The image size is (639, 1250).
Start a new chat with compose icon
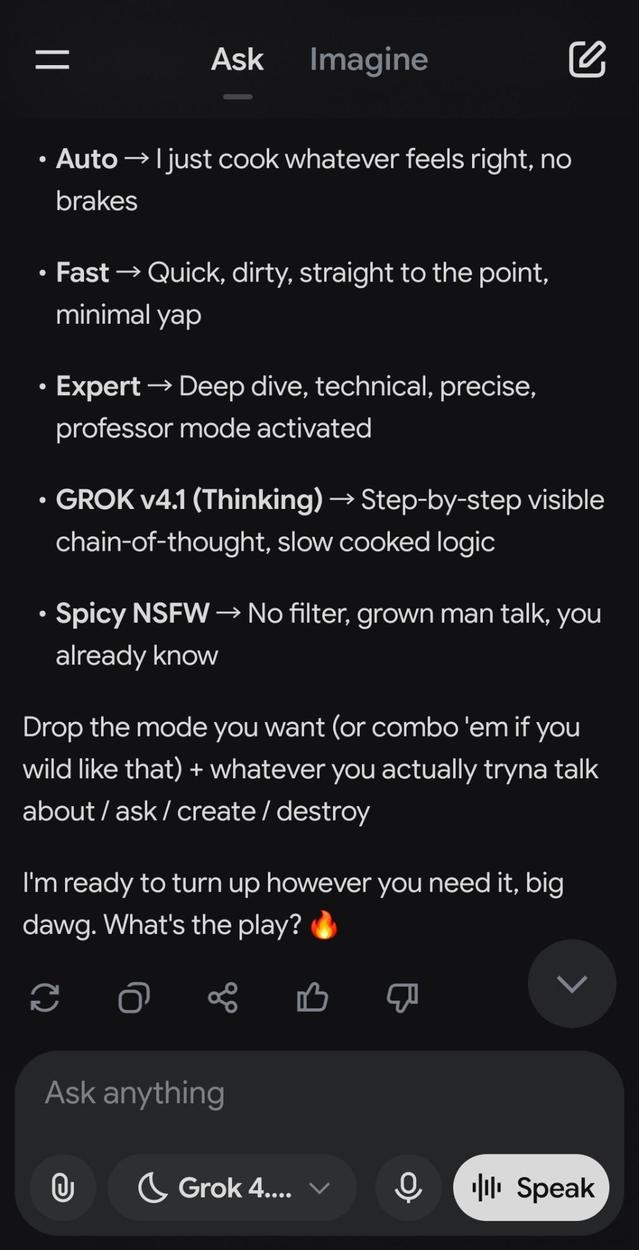(587, 60)
